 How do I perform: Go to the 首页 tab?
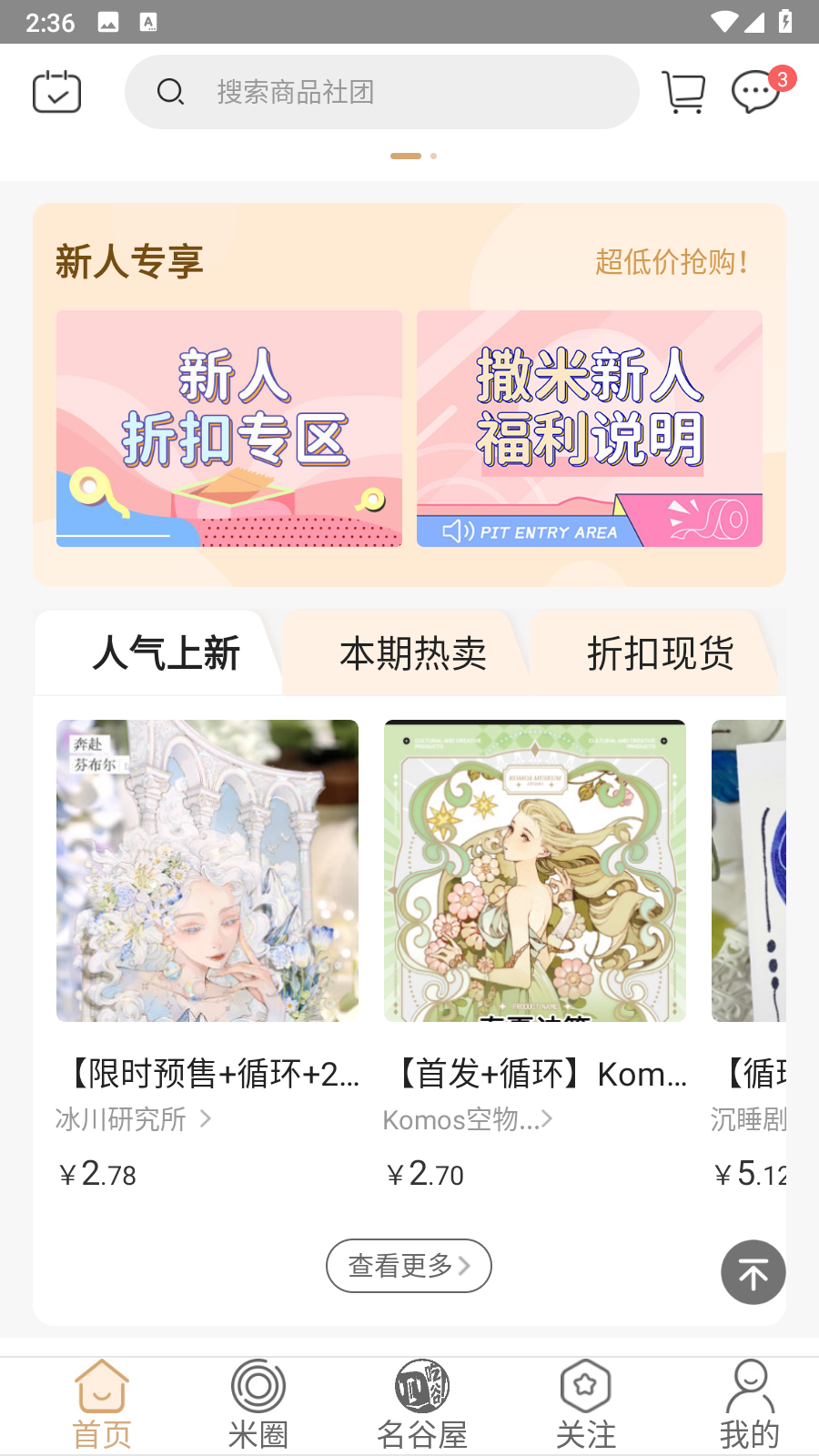click(x=102, y=1406)
